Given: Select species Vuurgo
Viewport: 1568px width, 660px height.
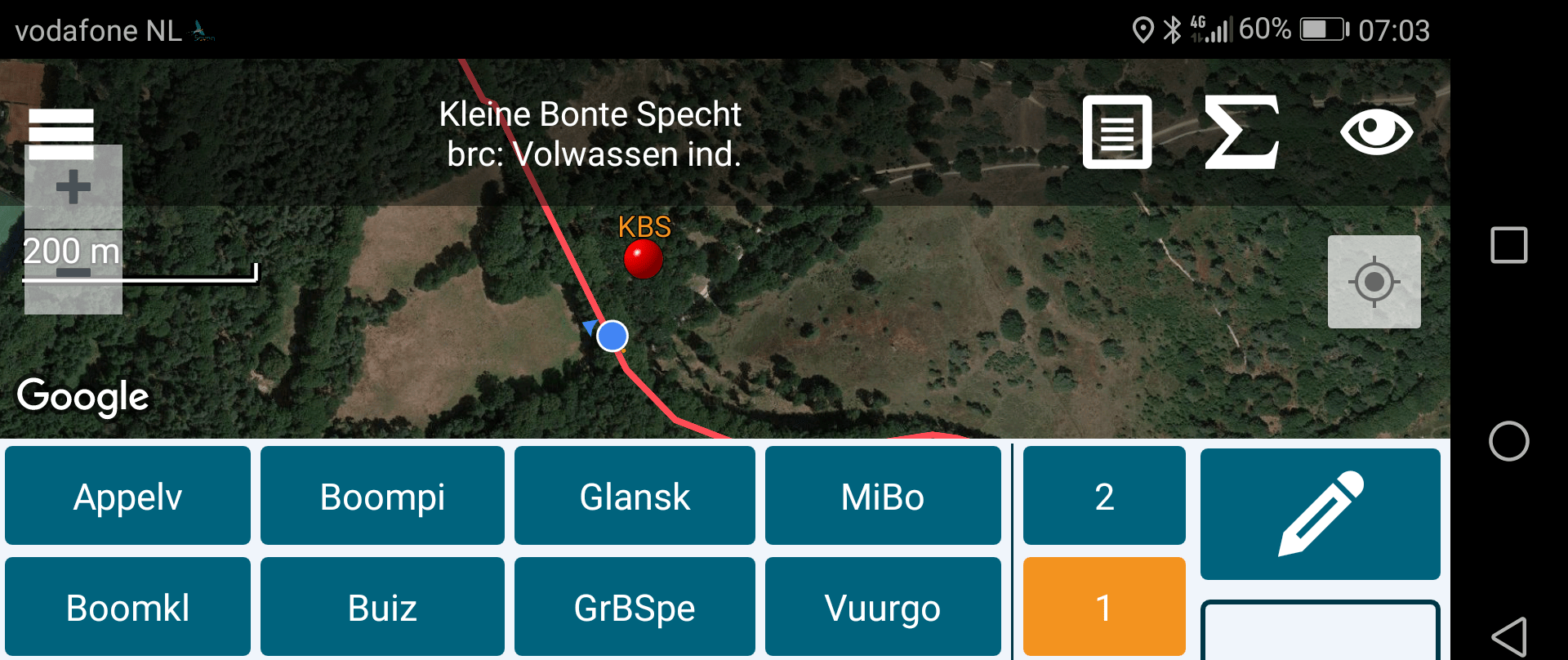Looking at the screenshot, I should [x=883, y=607].
